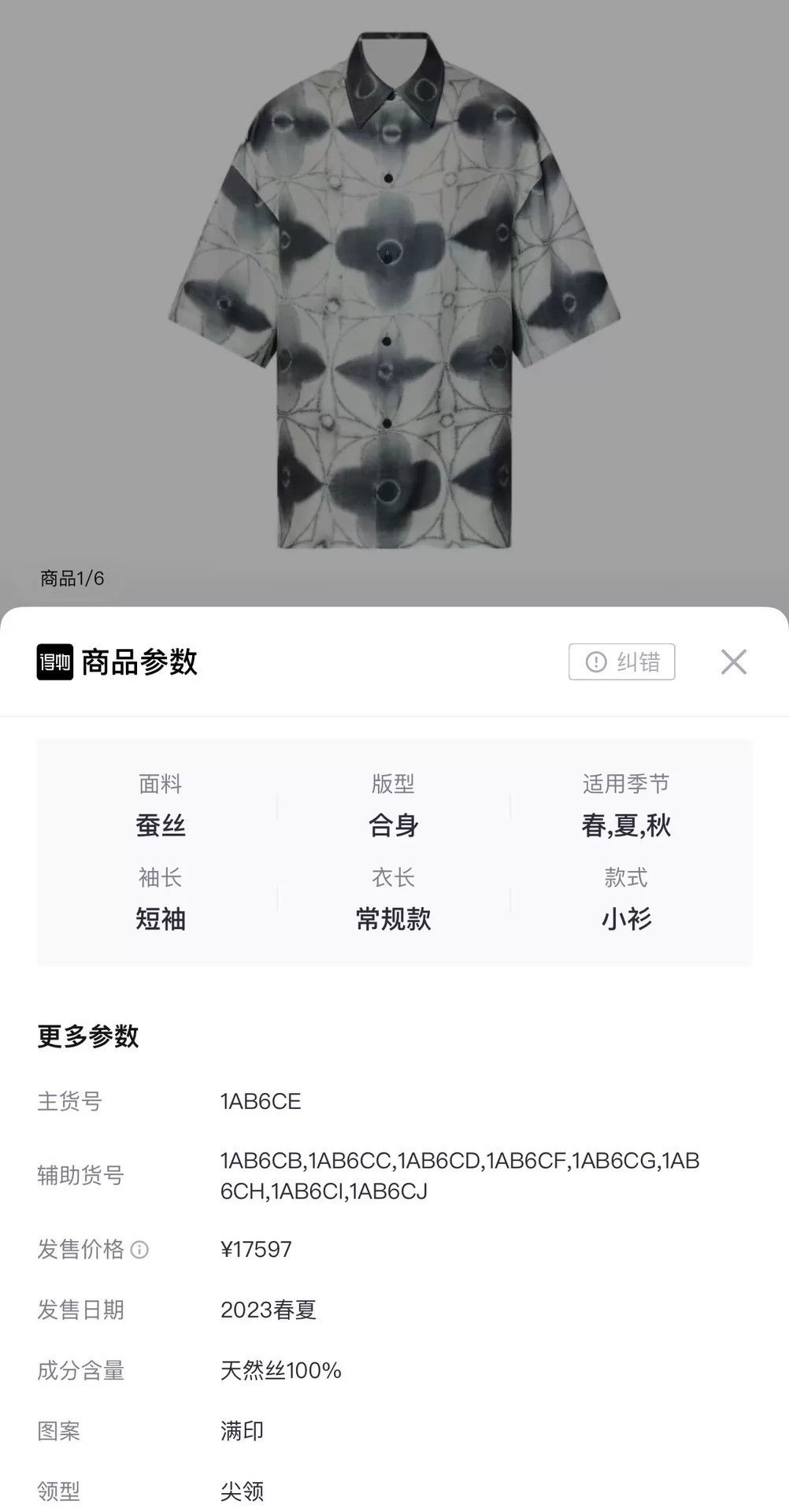The width and height of the screenshot is (789, 1512).
Task: Open the info icon beside 发售价格
Action: click(x=139, y=1250)
